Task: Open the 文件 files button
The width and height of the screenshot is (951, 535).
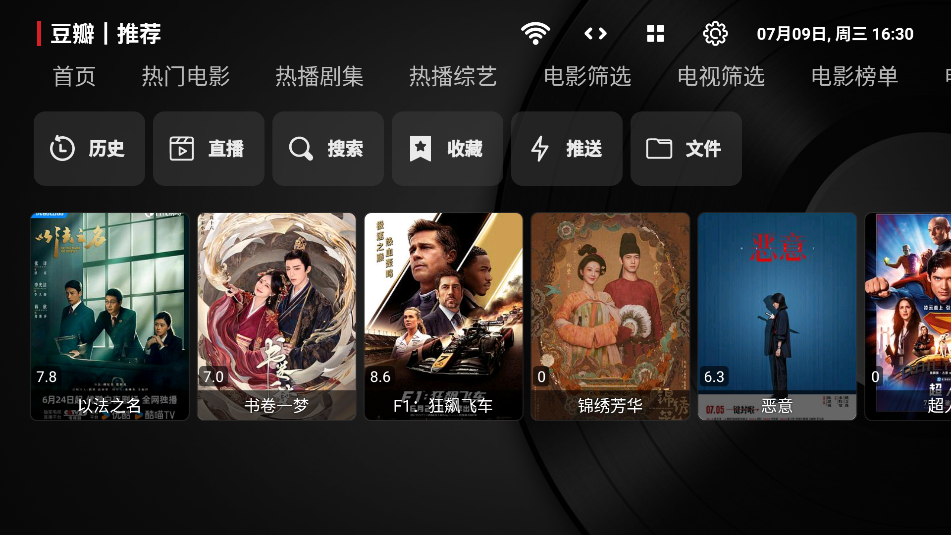Action: [x=685, y=149]
